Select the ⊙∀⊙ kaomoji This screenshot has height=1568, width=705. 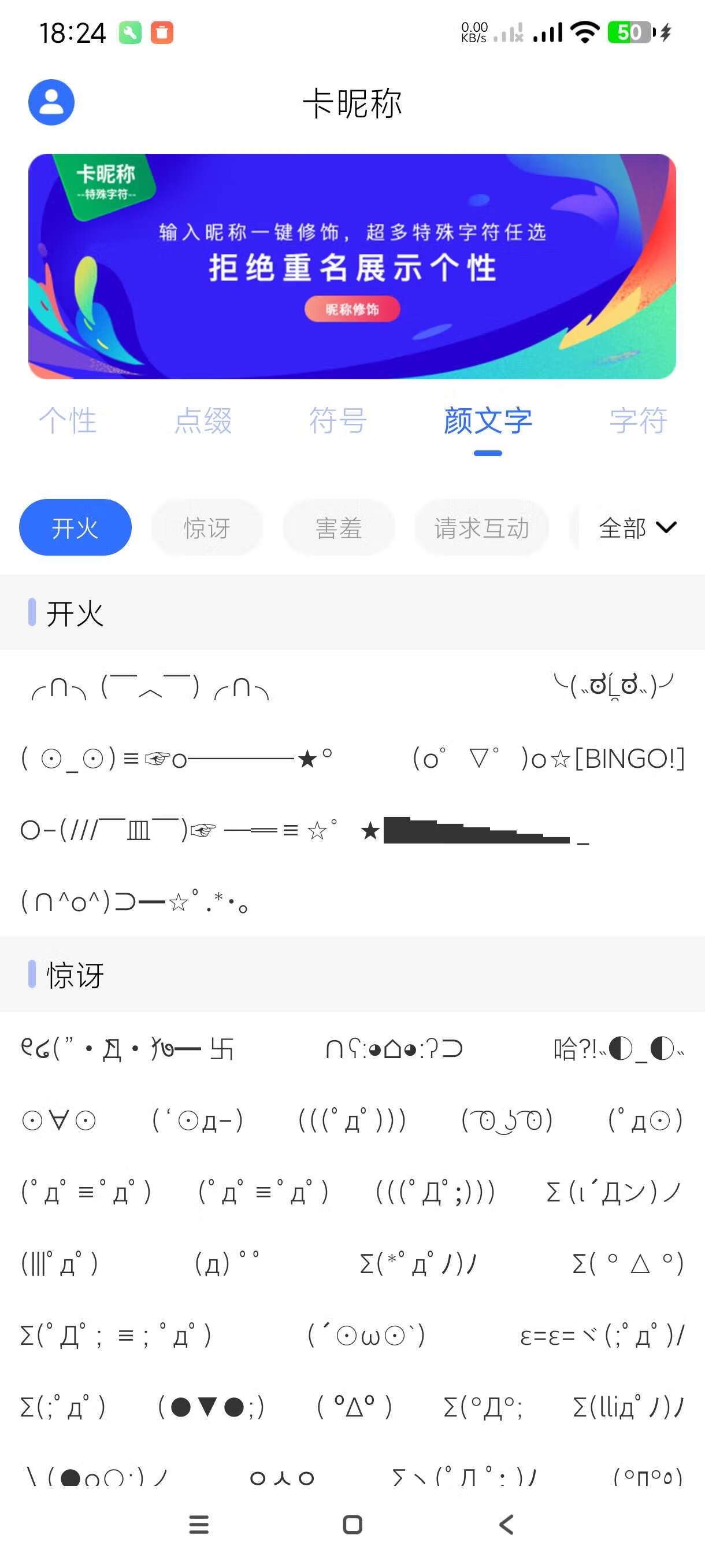click(58, 1120)
